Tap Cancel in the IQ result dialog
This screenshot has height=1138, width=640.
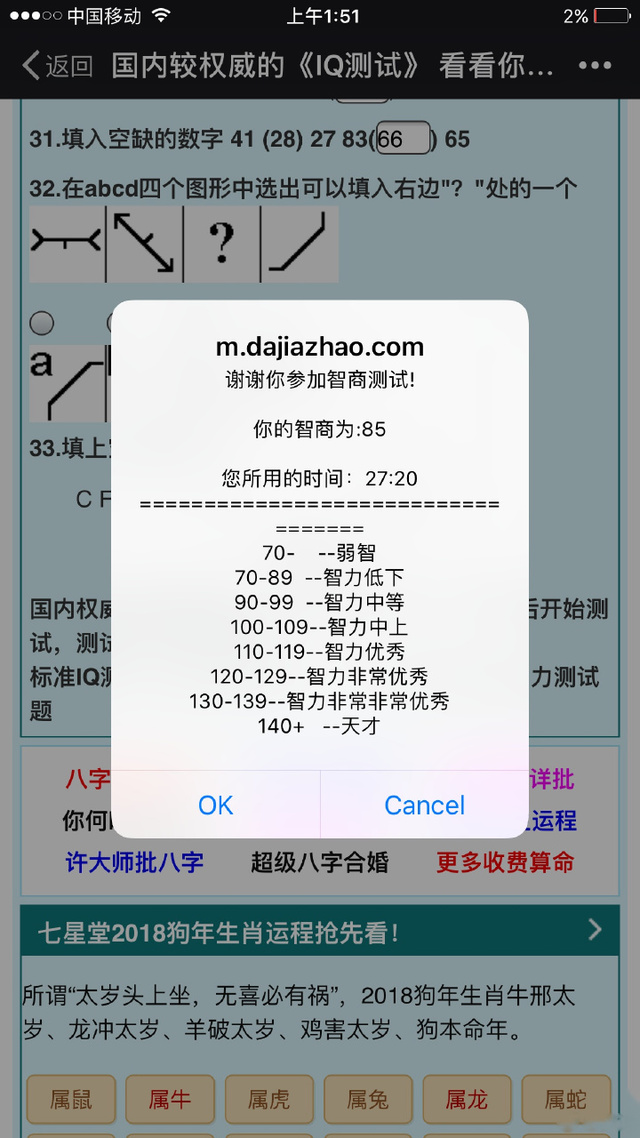(424, 805)
